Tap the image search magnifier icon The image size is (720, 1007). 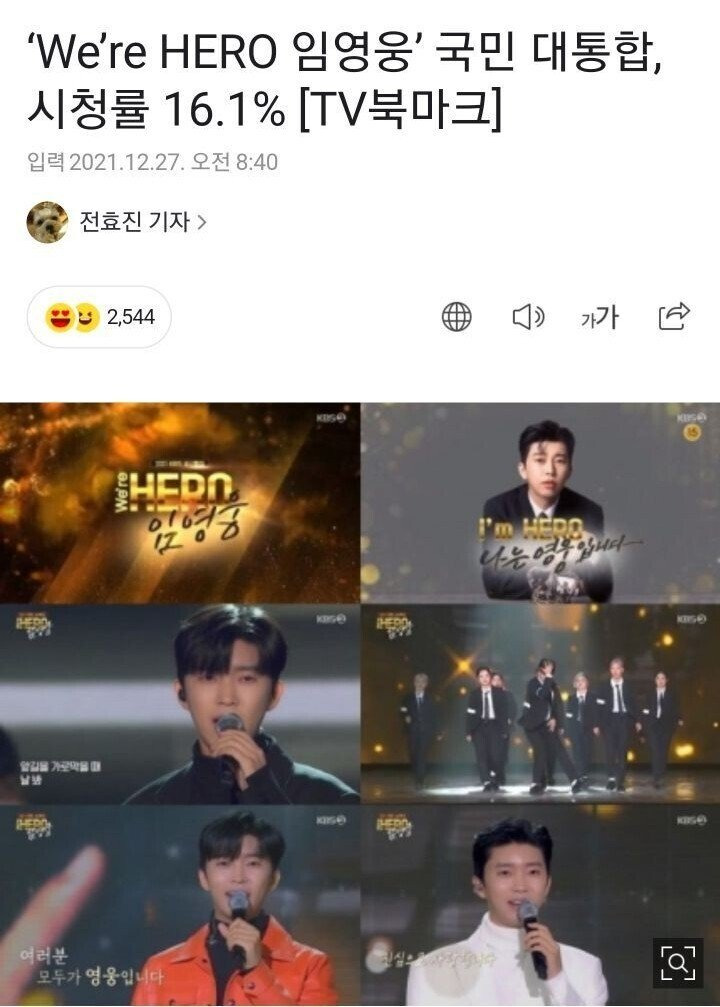(677, 962)
